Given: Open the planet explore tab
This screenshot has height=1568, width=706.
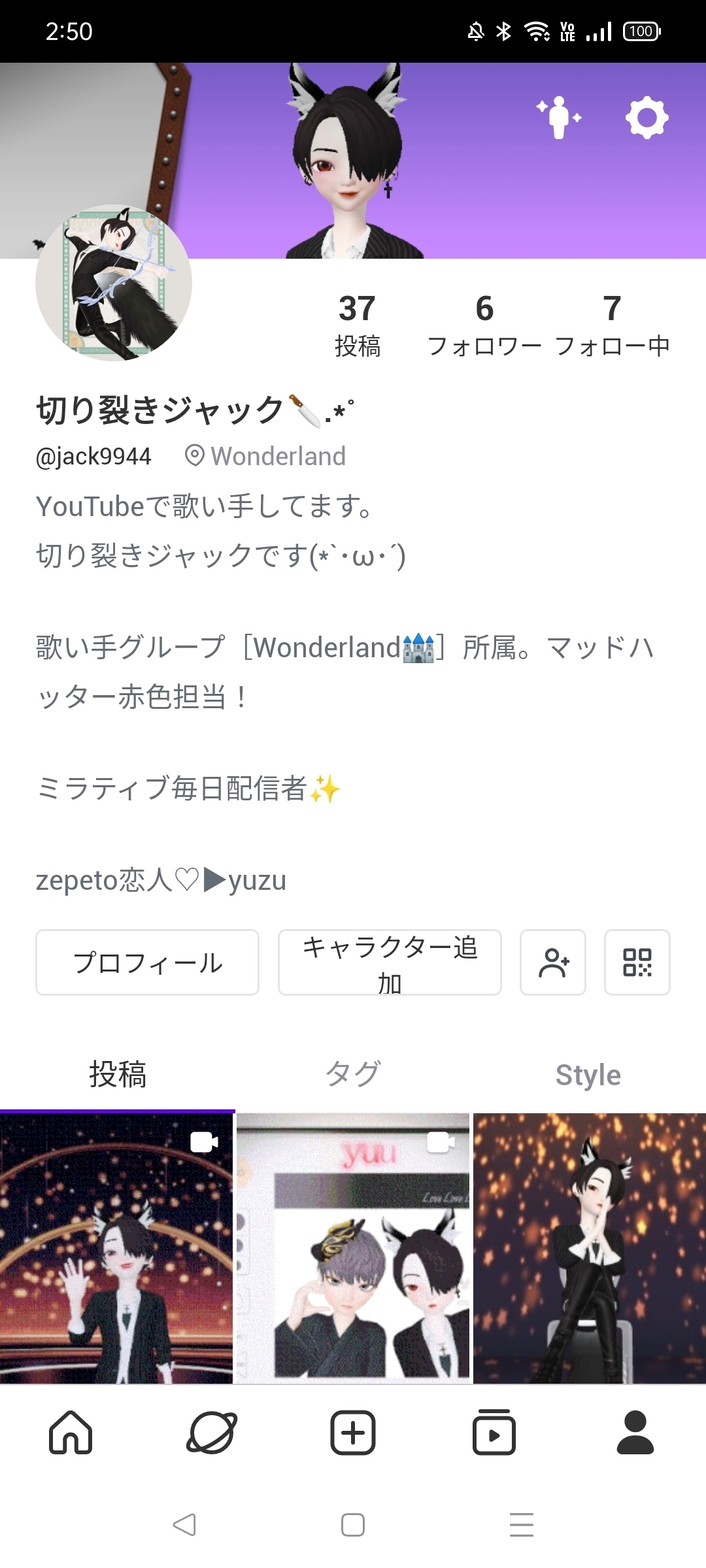Looking at the screenshot, I should (212, 1433).
